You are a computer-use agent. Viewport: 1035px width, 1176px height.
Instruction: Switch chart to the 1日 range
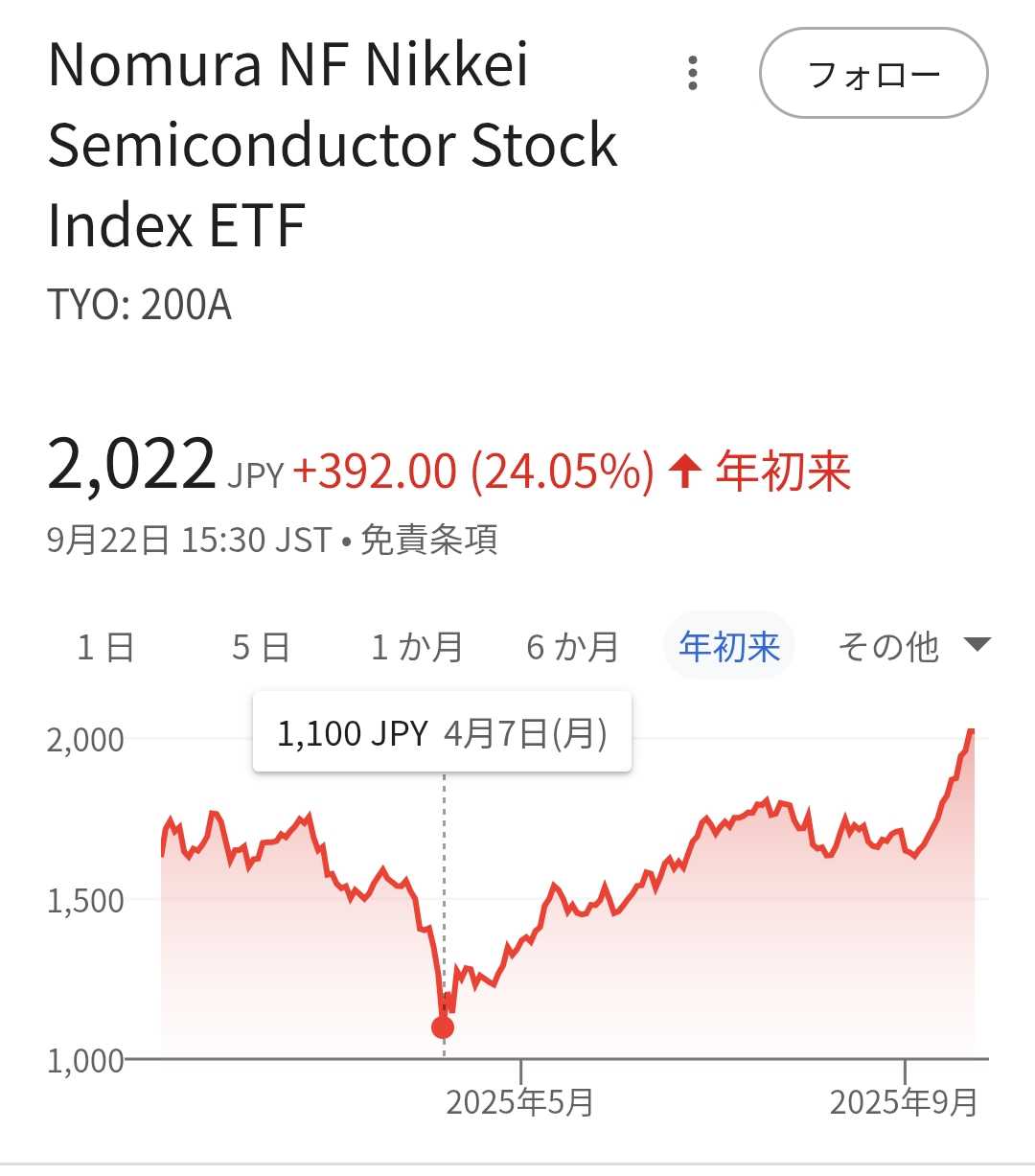pyautogui.click(x=105, y=647)
